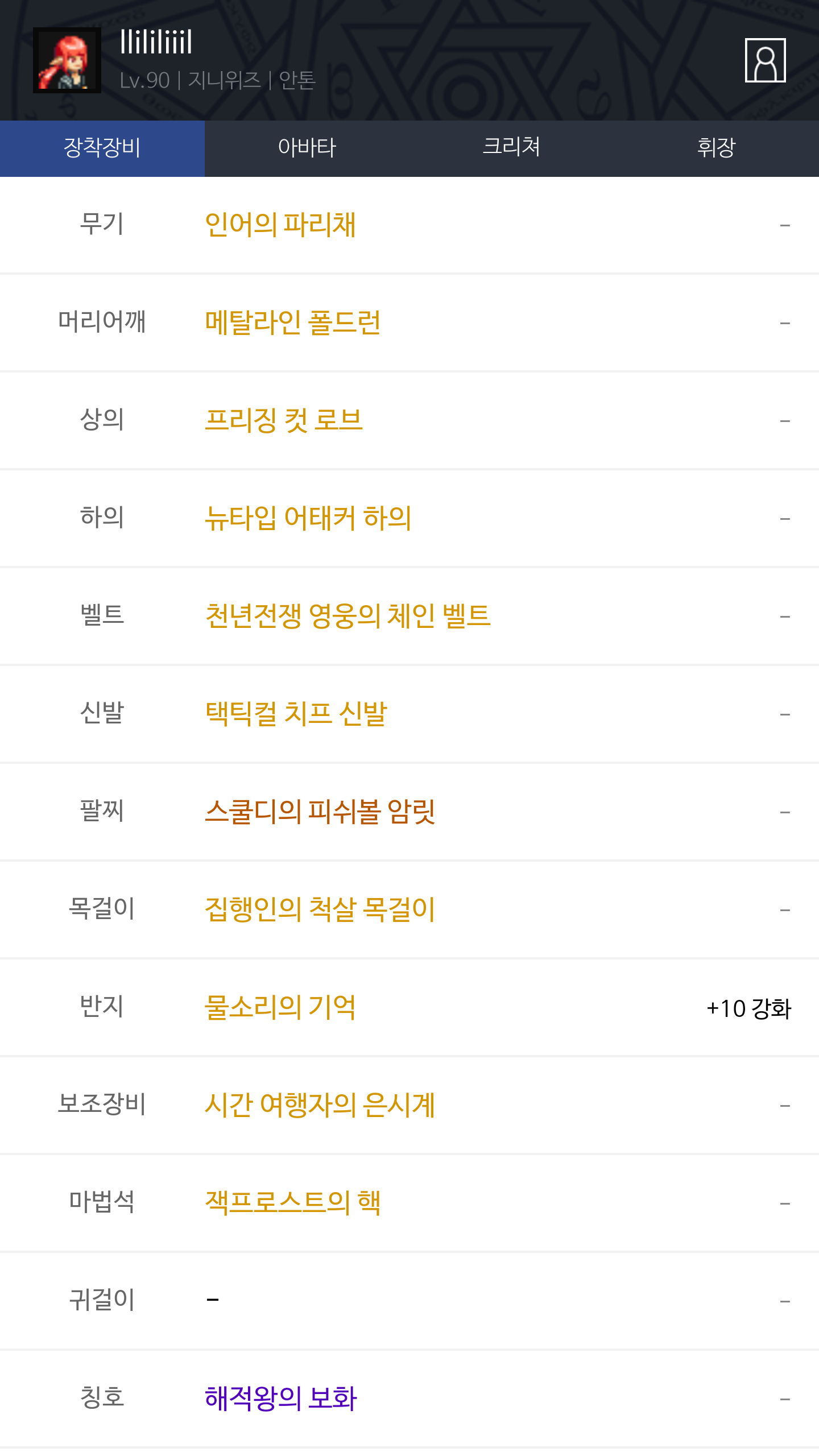
Task: Open weapon item 인어의 파리채
Action: [x=280, y=225]
